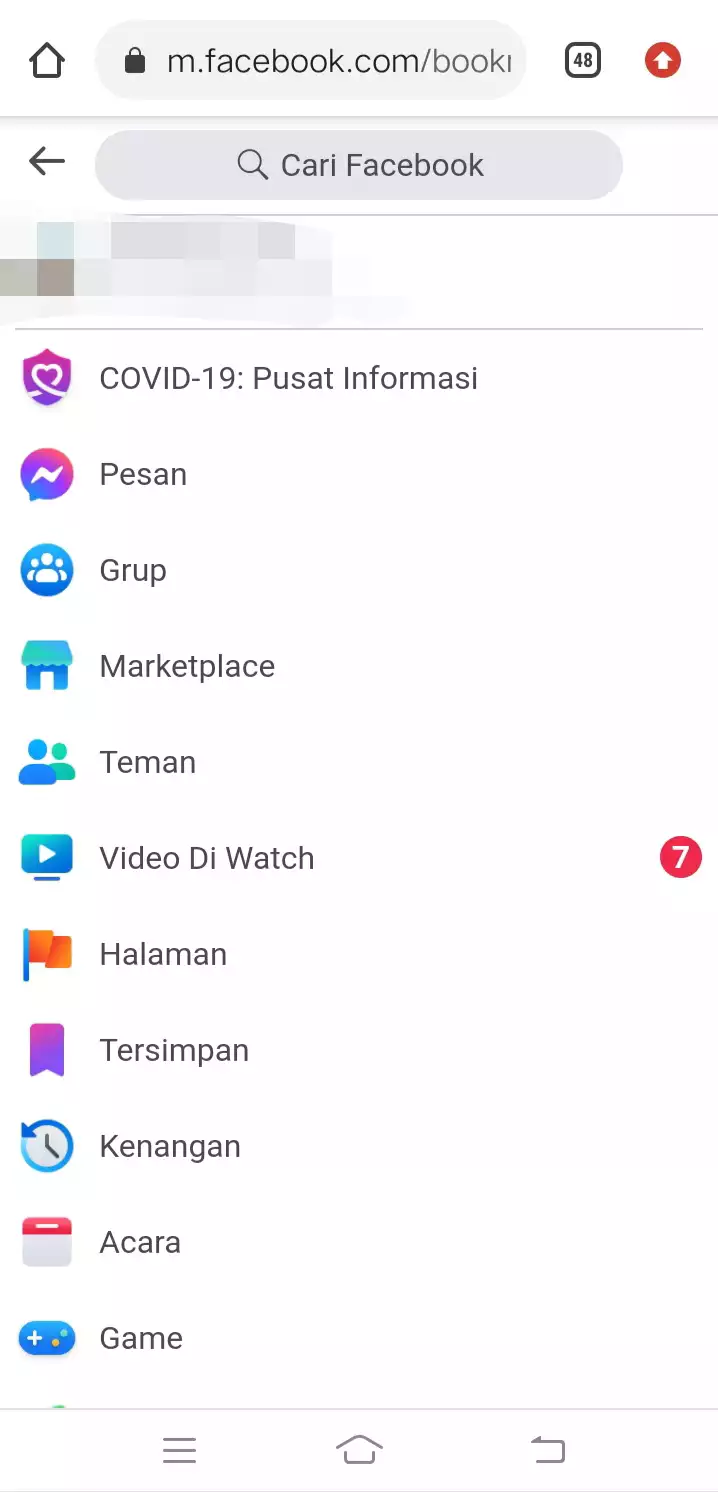718x1492 pixels.
Task: Open Halaman pages
Action: click(x=359, y=954)
